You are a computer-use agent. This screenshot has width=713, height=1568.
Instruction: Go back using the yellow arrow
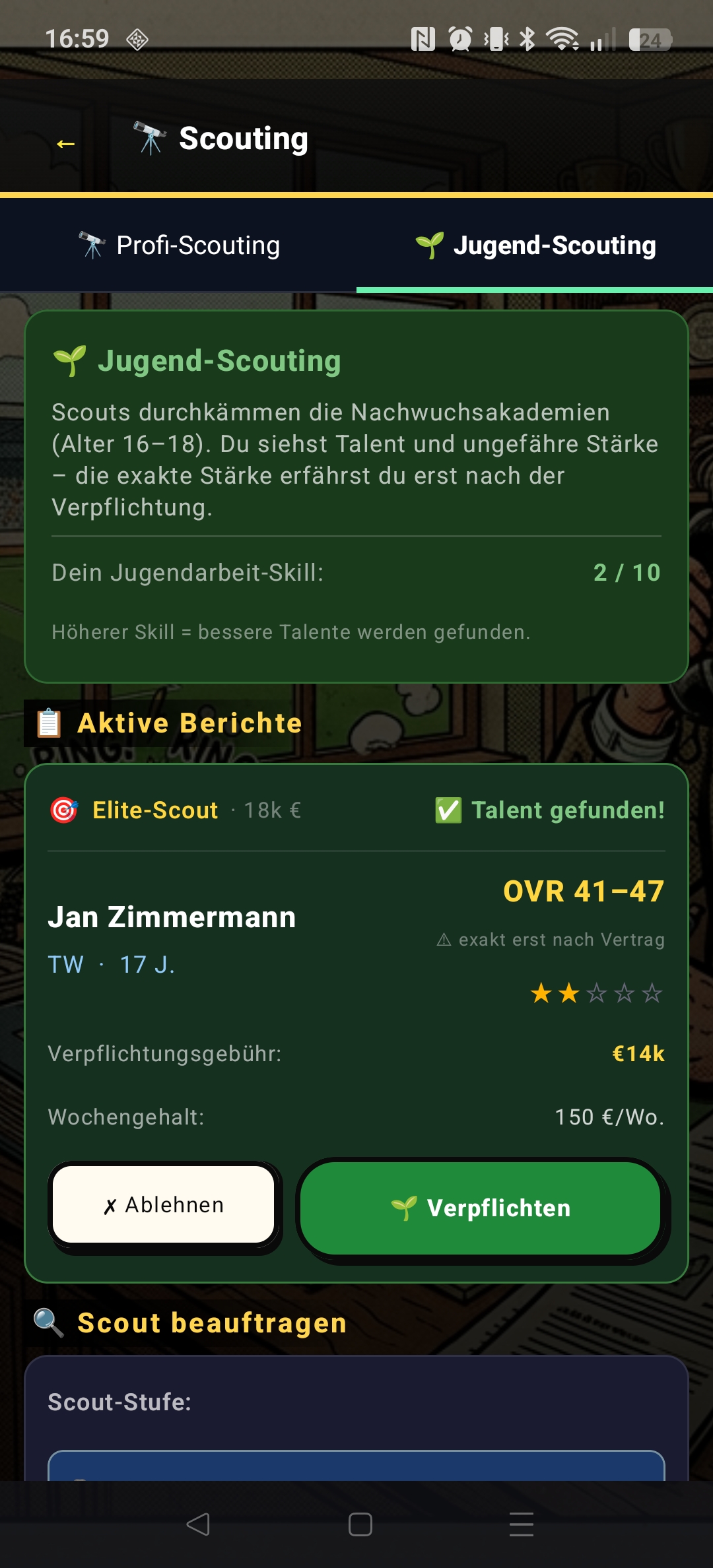(x=65, y=143)
